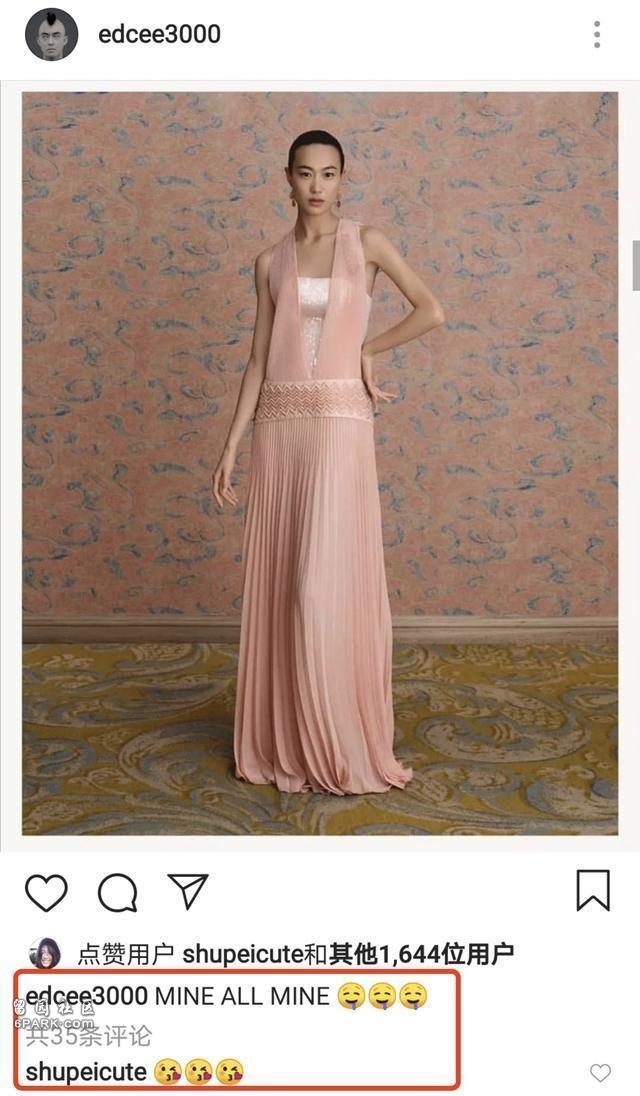Open edcee3000's profile picture
Viewport: 640px width, 1096px height.
pyautogui.click(x=52, y=35)
